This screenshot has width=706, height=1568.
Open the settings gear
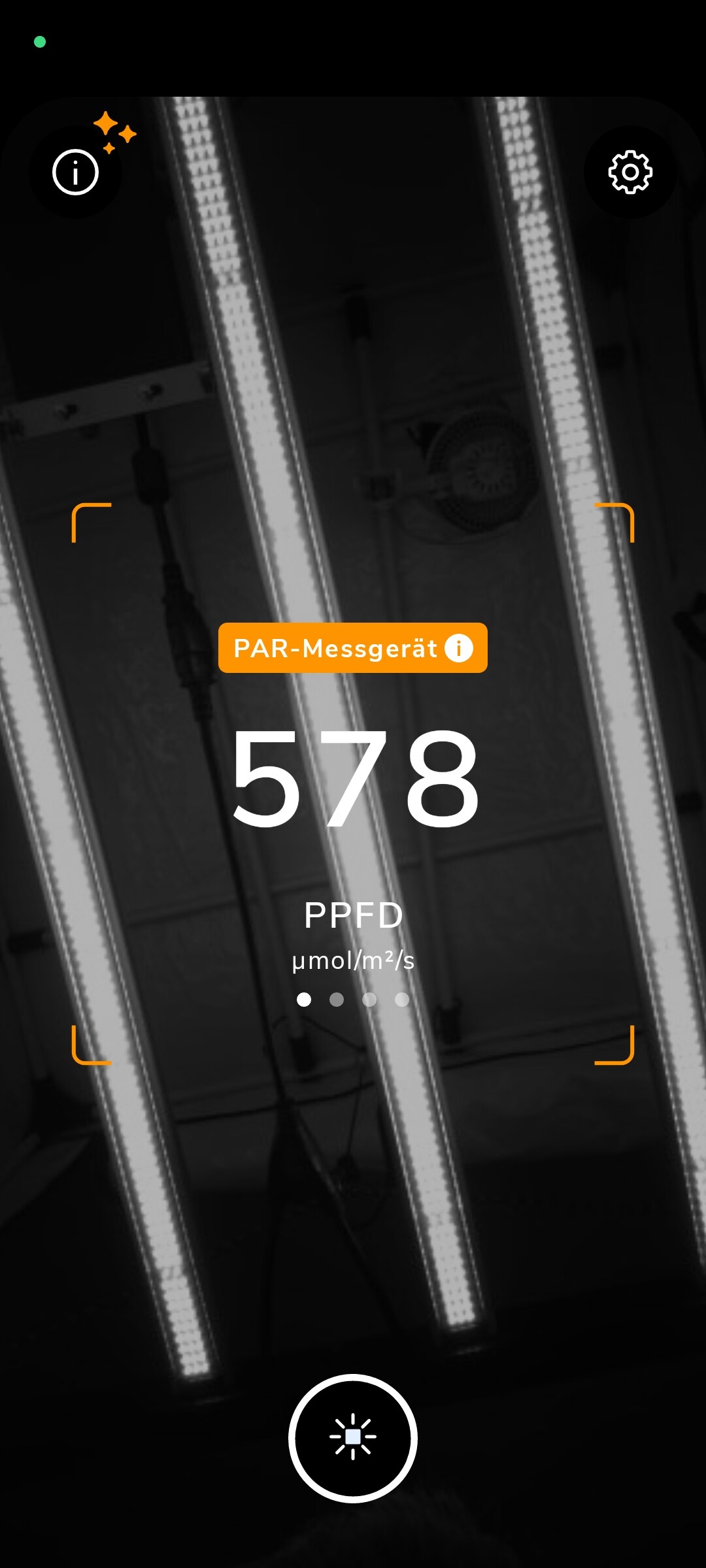[630, 172]
